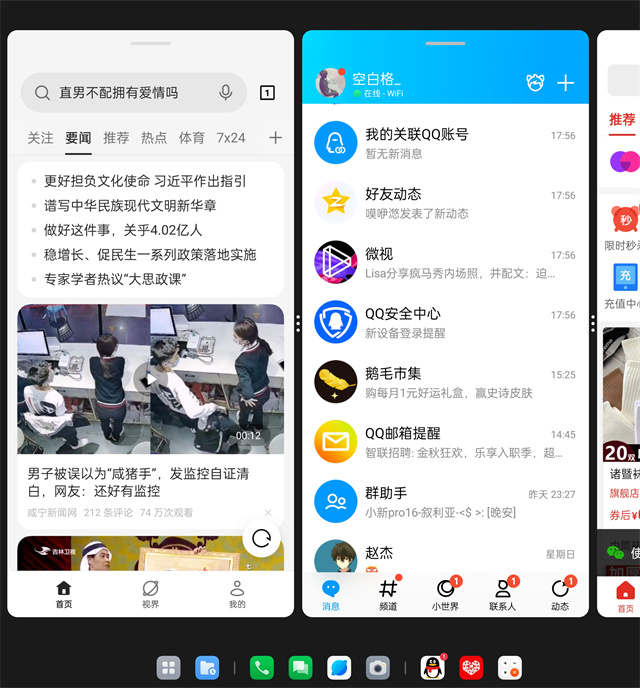640x688 pixels.
Task: Switch to the 热点 tab
Action: [154, 138]
